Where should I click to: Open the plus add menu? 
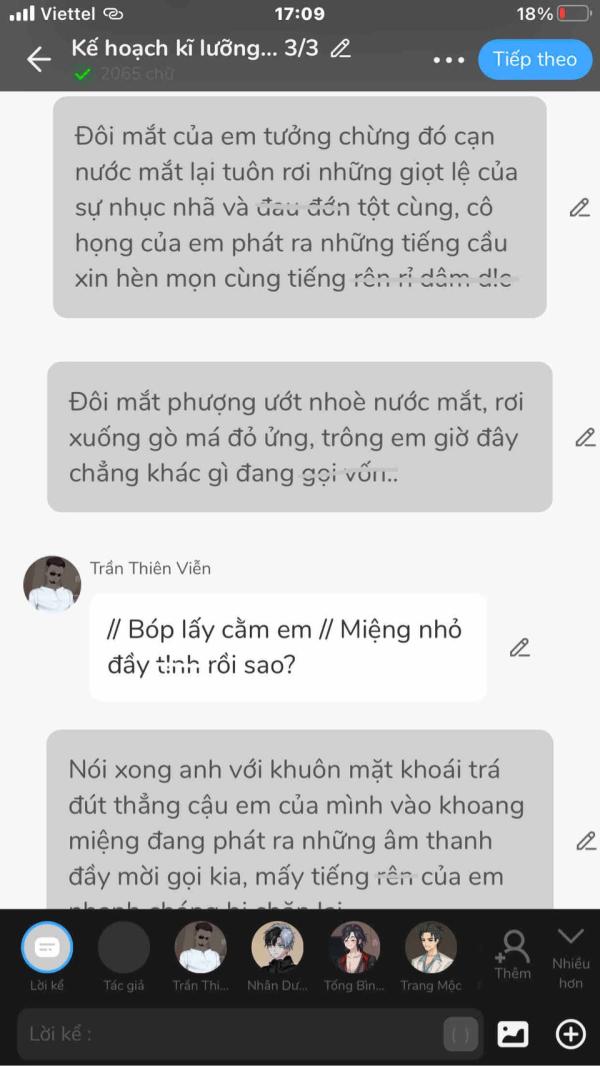click(x=571, y=1034)
